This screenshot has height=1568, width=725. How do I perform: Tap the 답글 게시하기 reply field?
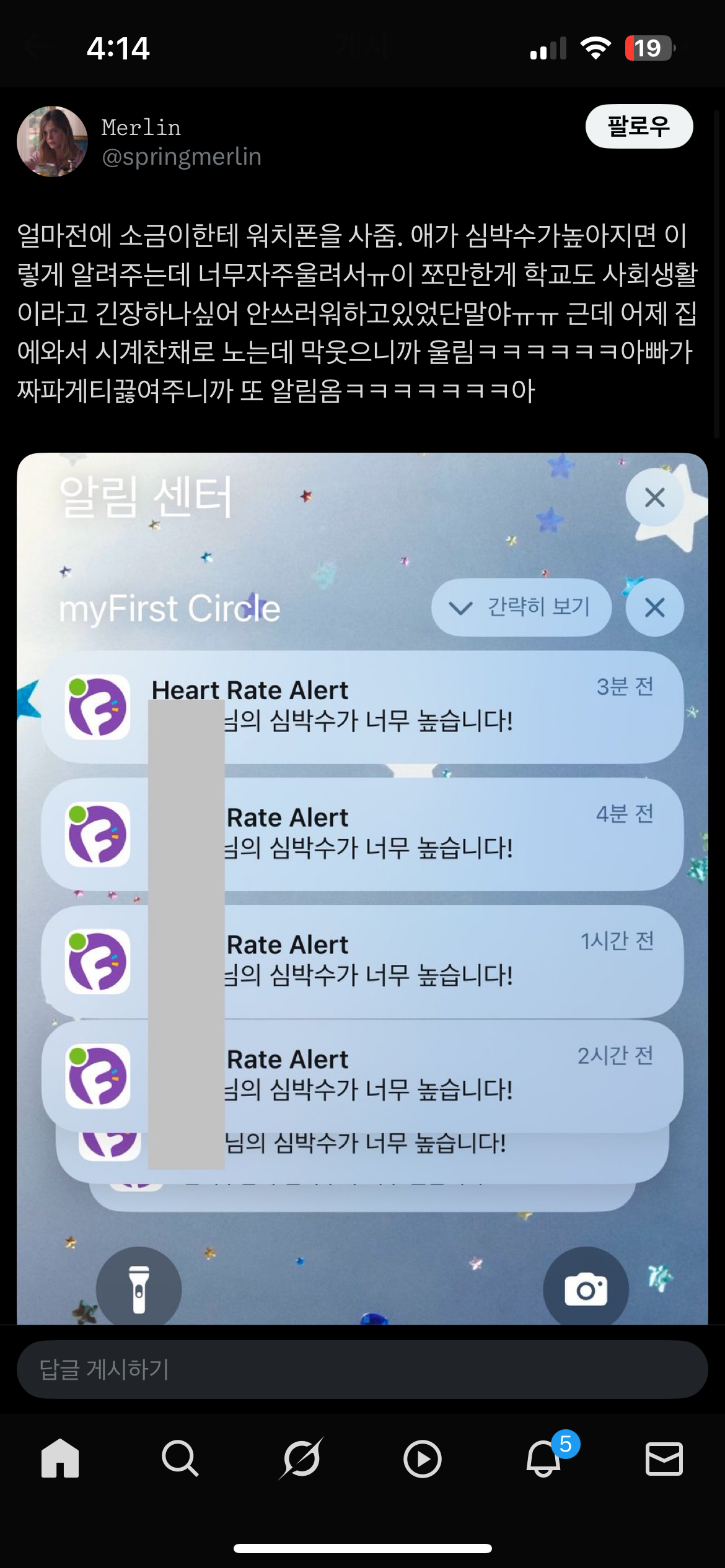coord(362,1369)
